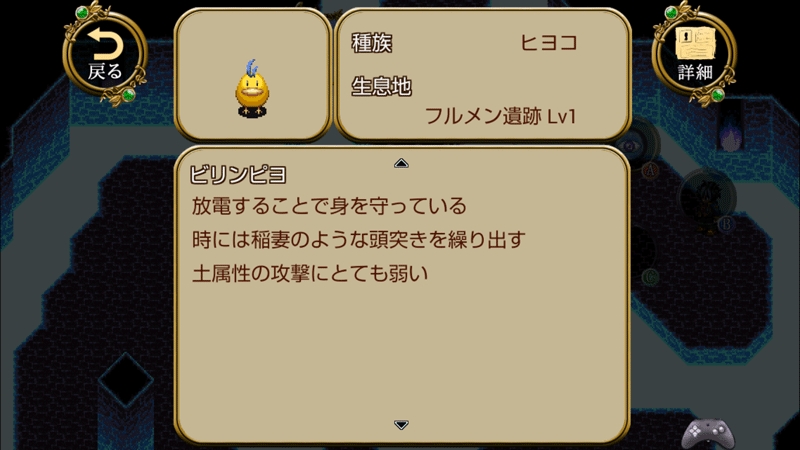Tap the 戻る back button

pos(104,53)
